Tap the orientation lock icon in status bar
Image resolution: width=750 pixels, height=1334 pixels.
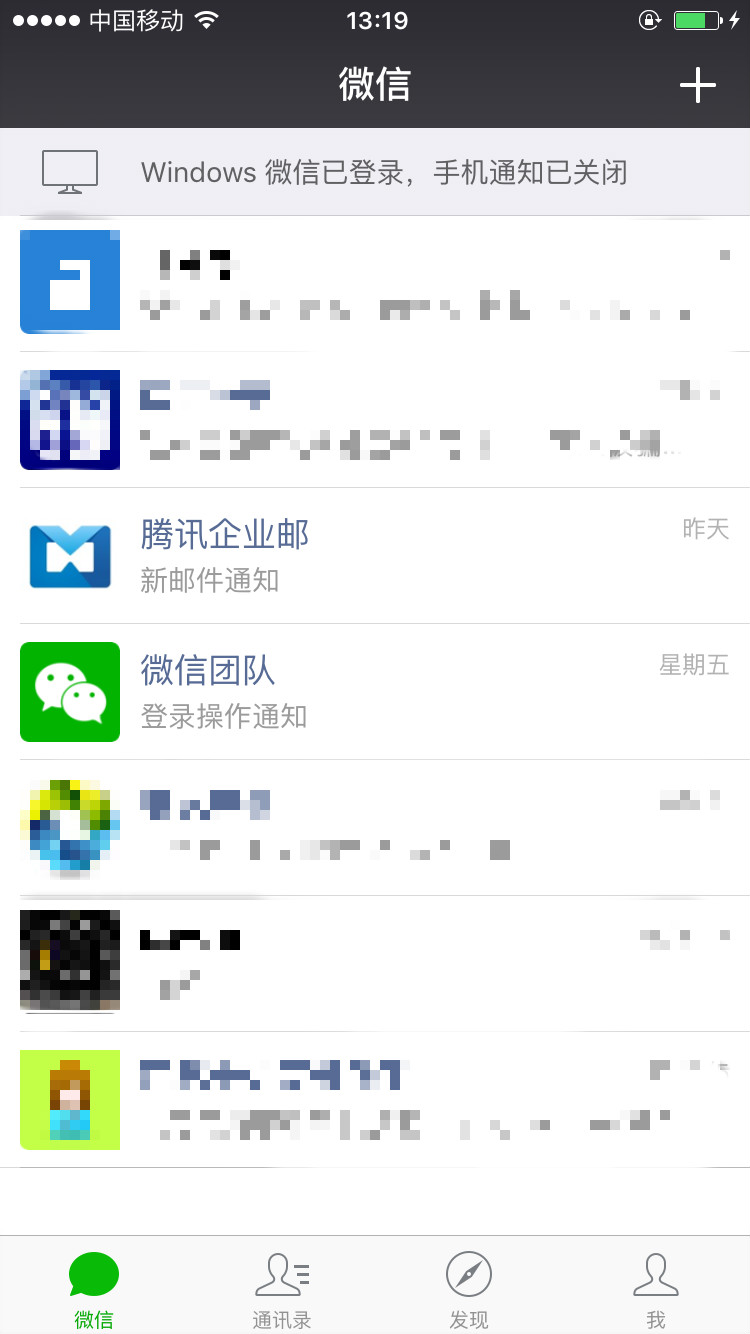pyautogui.click(x=650, y=20)
